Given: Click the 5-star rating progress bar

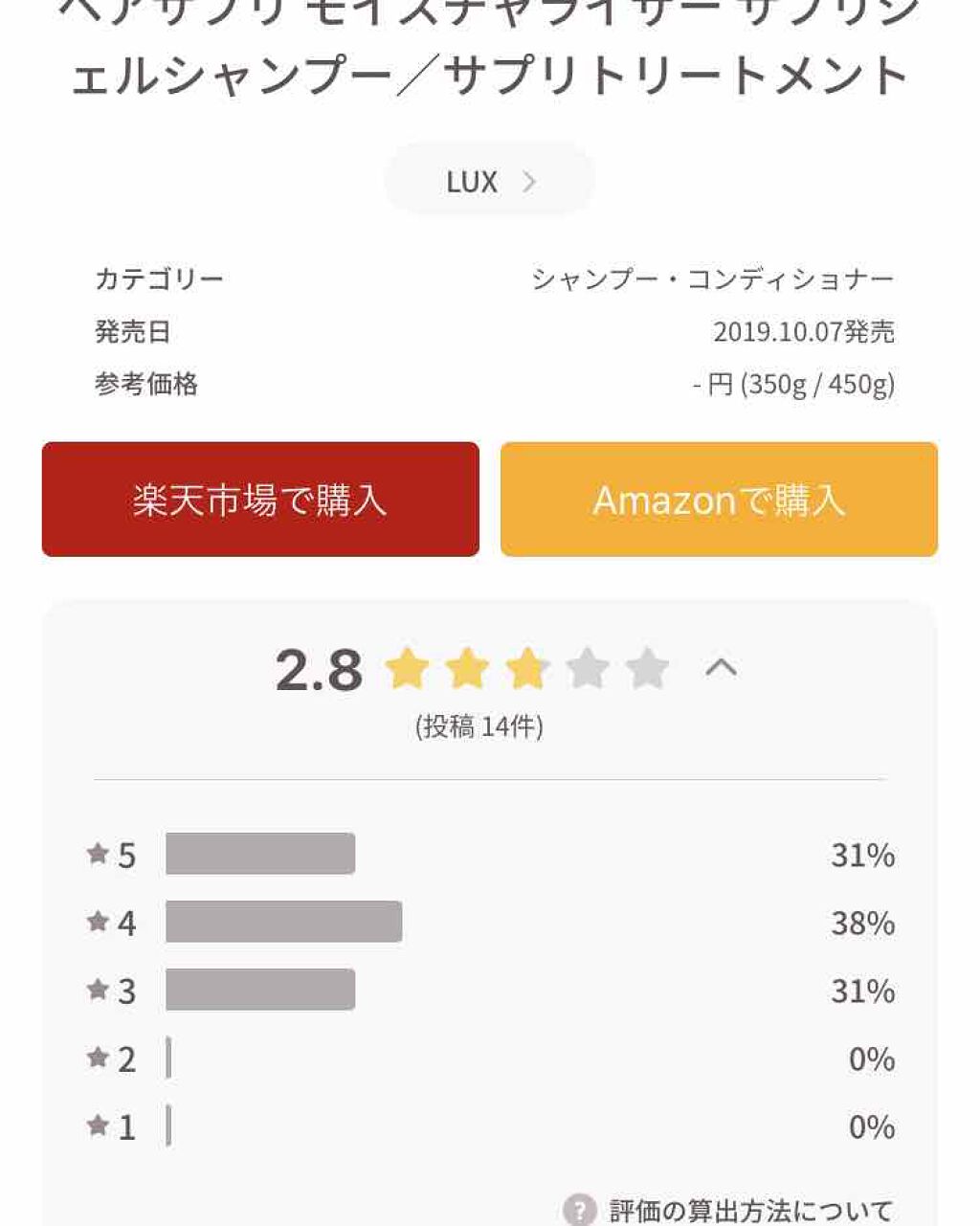Looking at the screenshot, I should 259,854.
